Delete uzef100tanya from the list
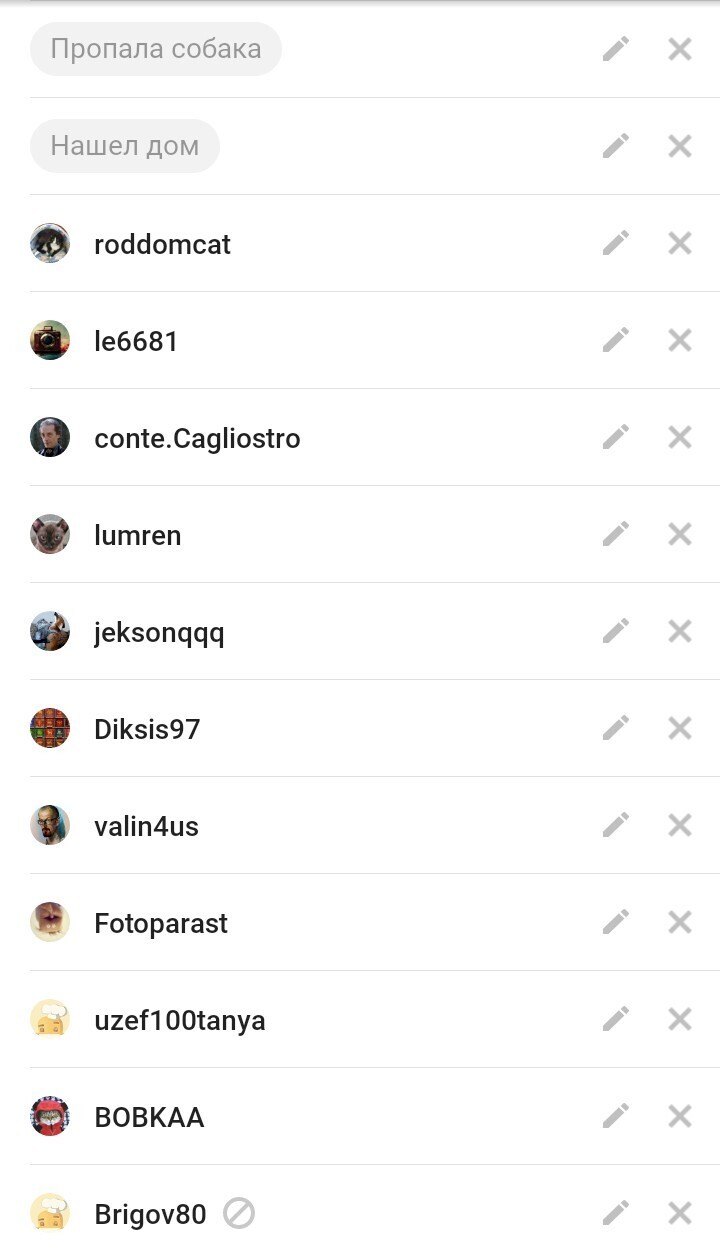 pyautogui.click(x=680, y=1019)
